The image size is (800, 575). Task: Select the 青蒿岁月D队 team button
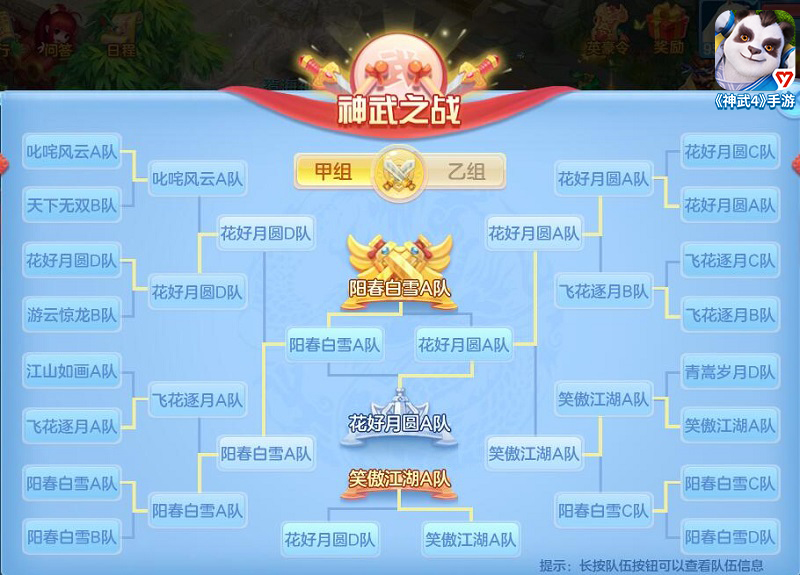(x=729, y=372)
